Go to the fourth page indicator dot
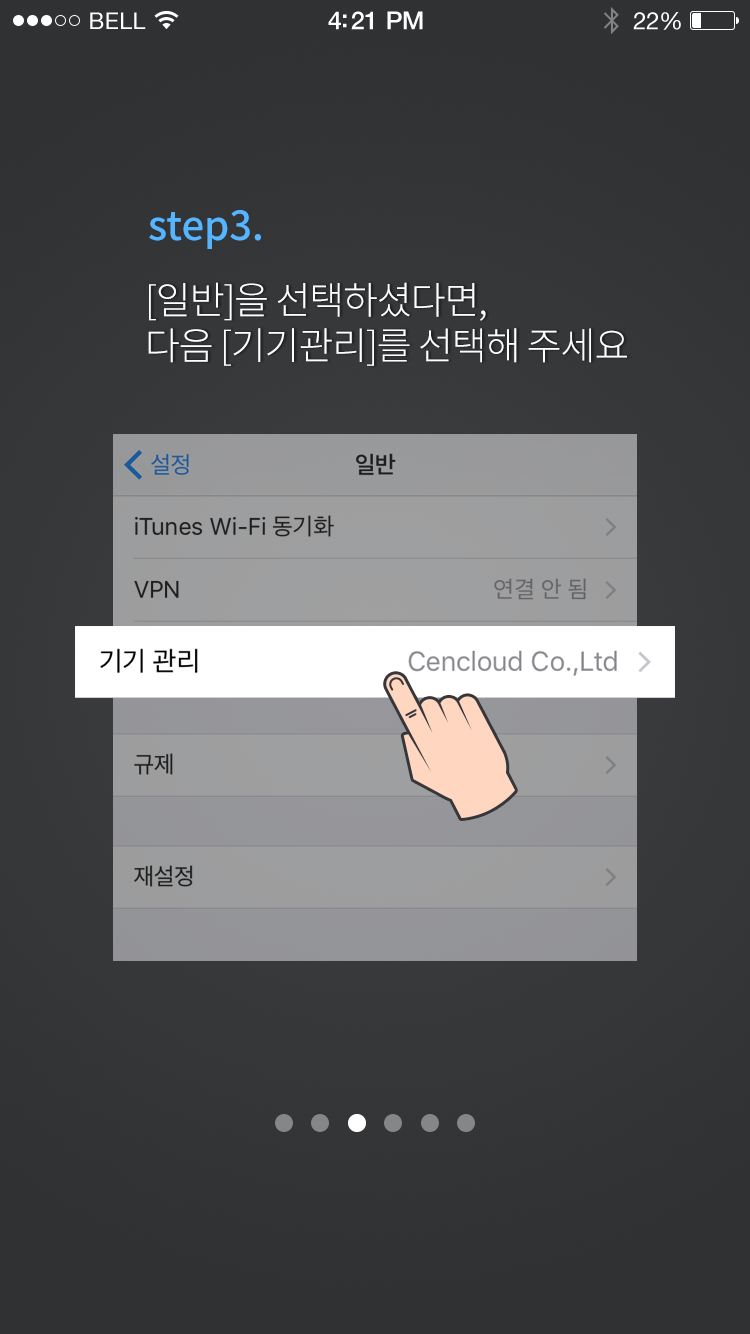Image resolution: width=750 pixels, height=1334 pixels. pyautogui.click(x=393, y=1123)
